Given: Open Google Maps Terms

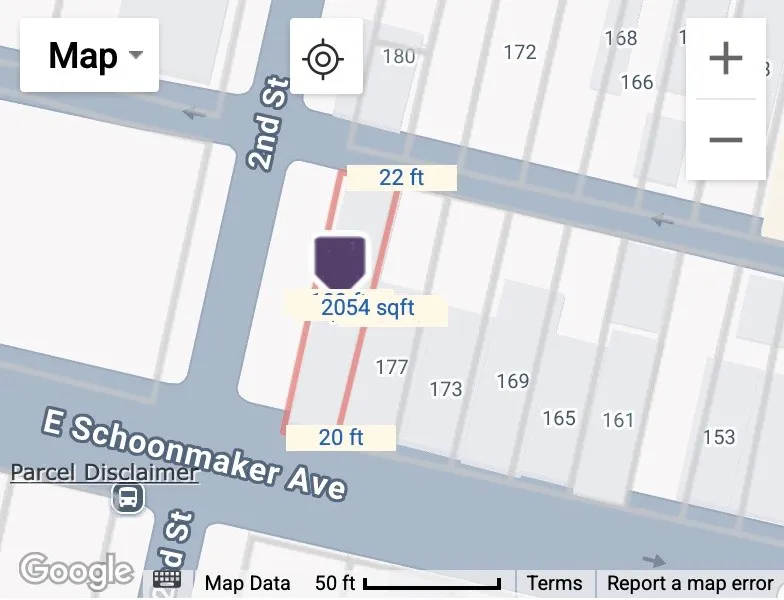Looking at the screenshot, I should (554, 584).
